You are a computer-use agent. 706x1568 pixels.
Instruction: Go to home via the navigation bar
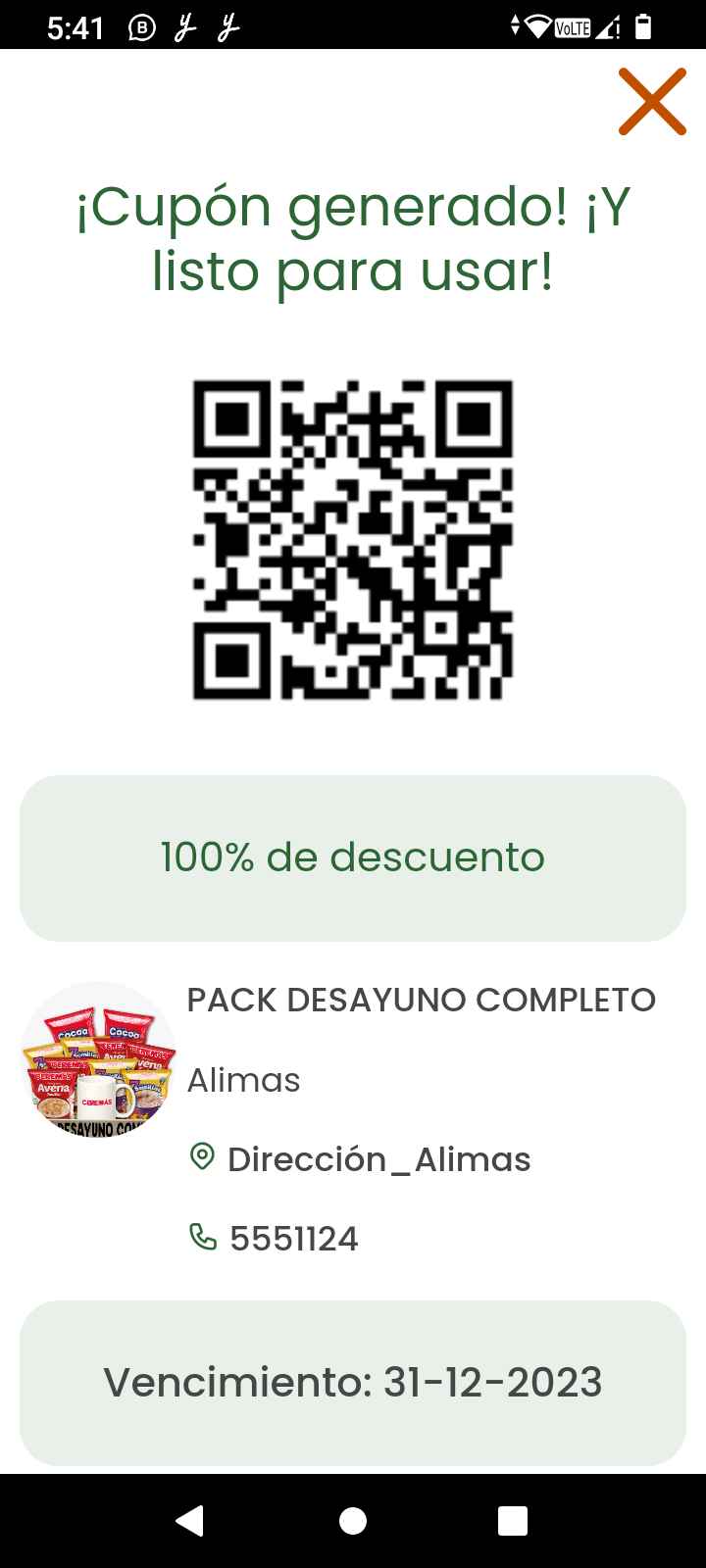click(x=353, y=1520)
